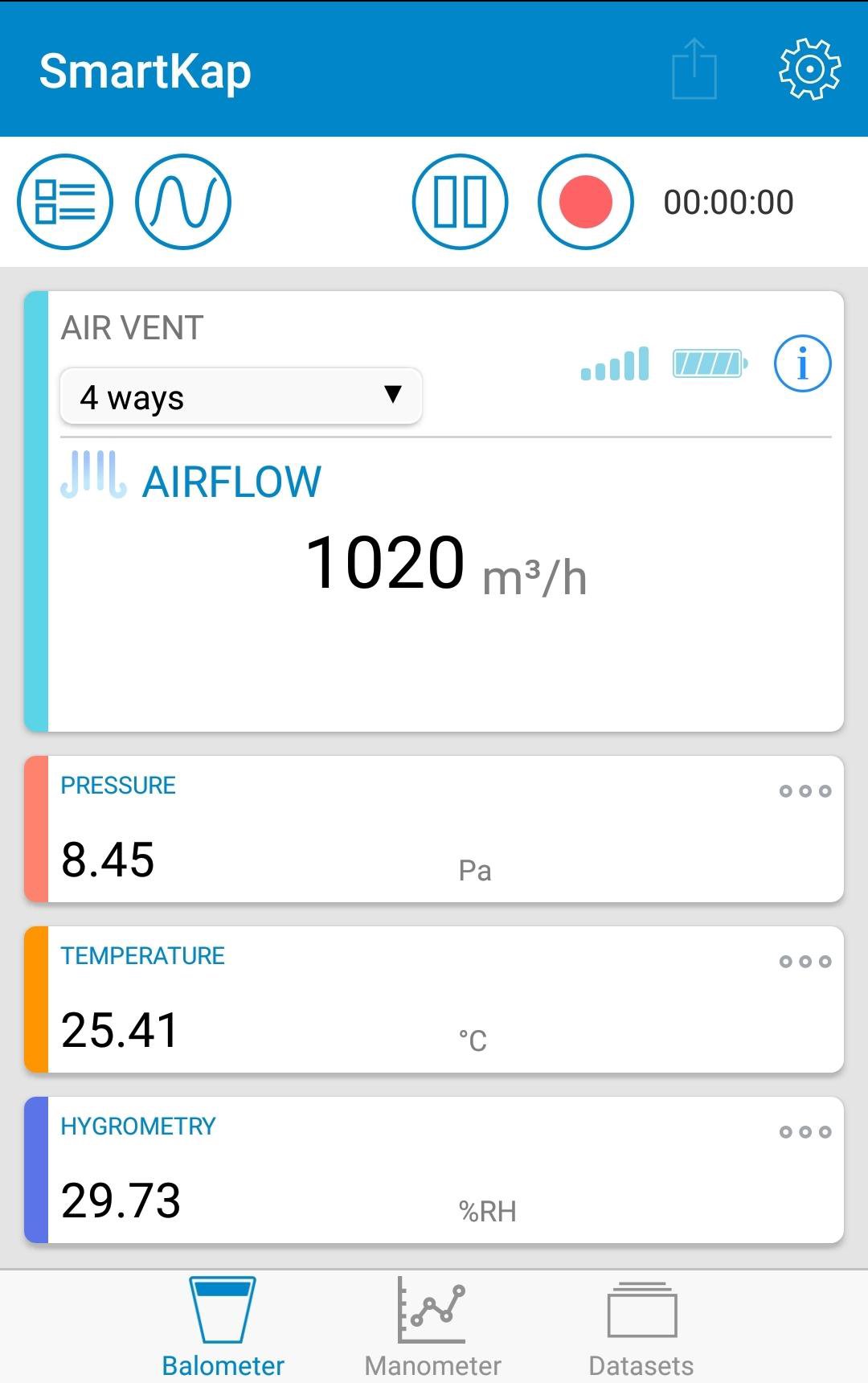Open Pressure options menu
The image size is (868, 1383).
pos(805,791)
